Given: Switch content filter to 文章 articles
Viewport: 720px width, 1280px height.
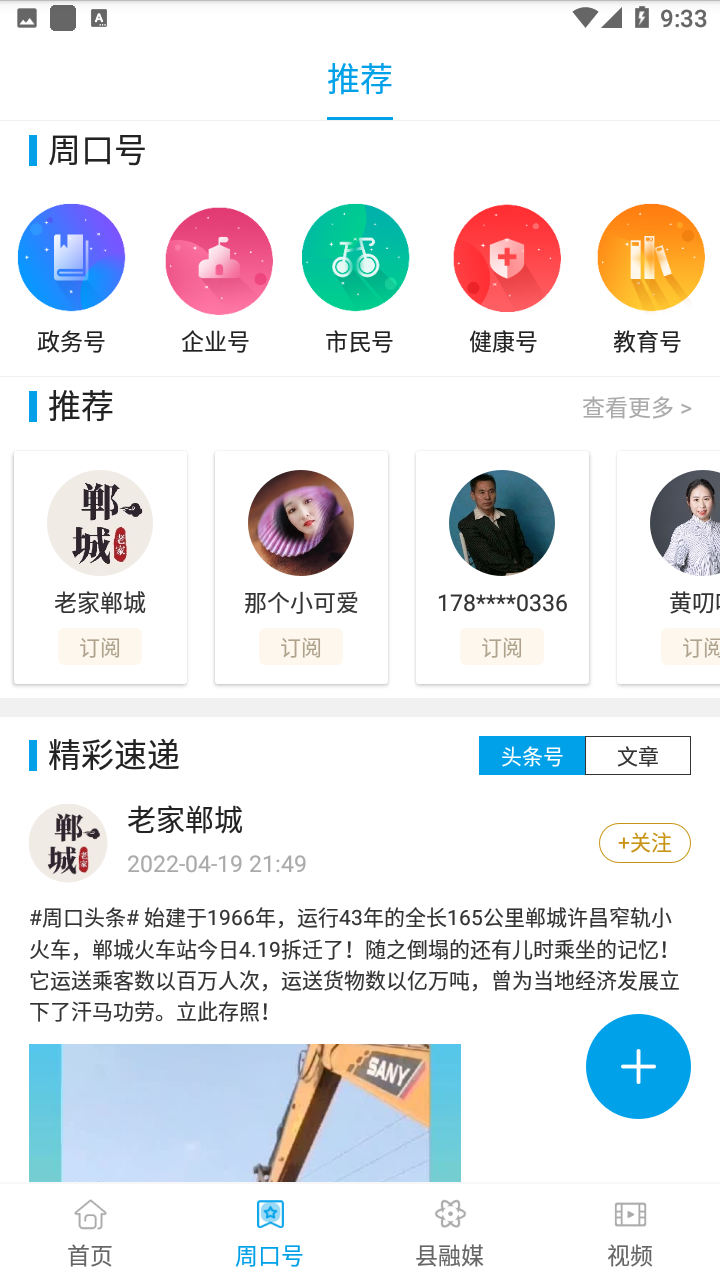Looking at the screenshot, I should coord(638,755).
